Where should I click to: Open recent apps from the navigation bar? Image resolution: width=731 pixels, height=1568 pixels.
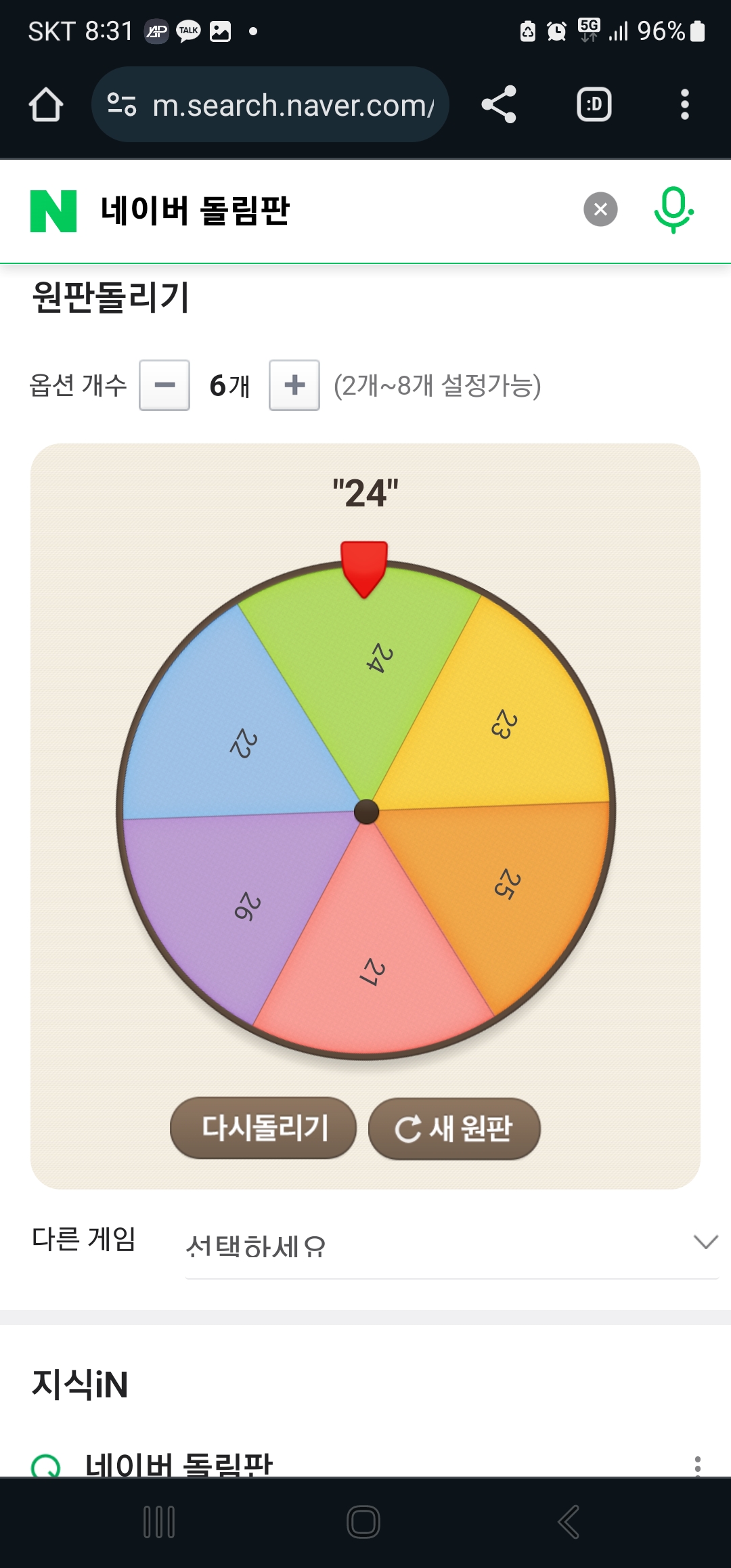tap(160, 1522)
